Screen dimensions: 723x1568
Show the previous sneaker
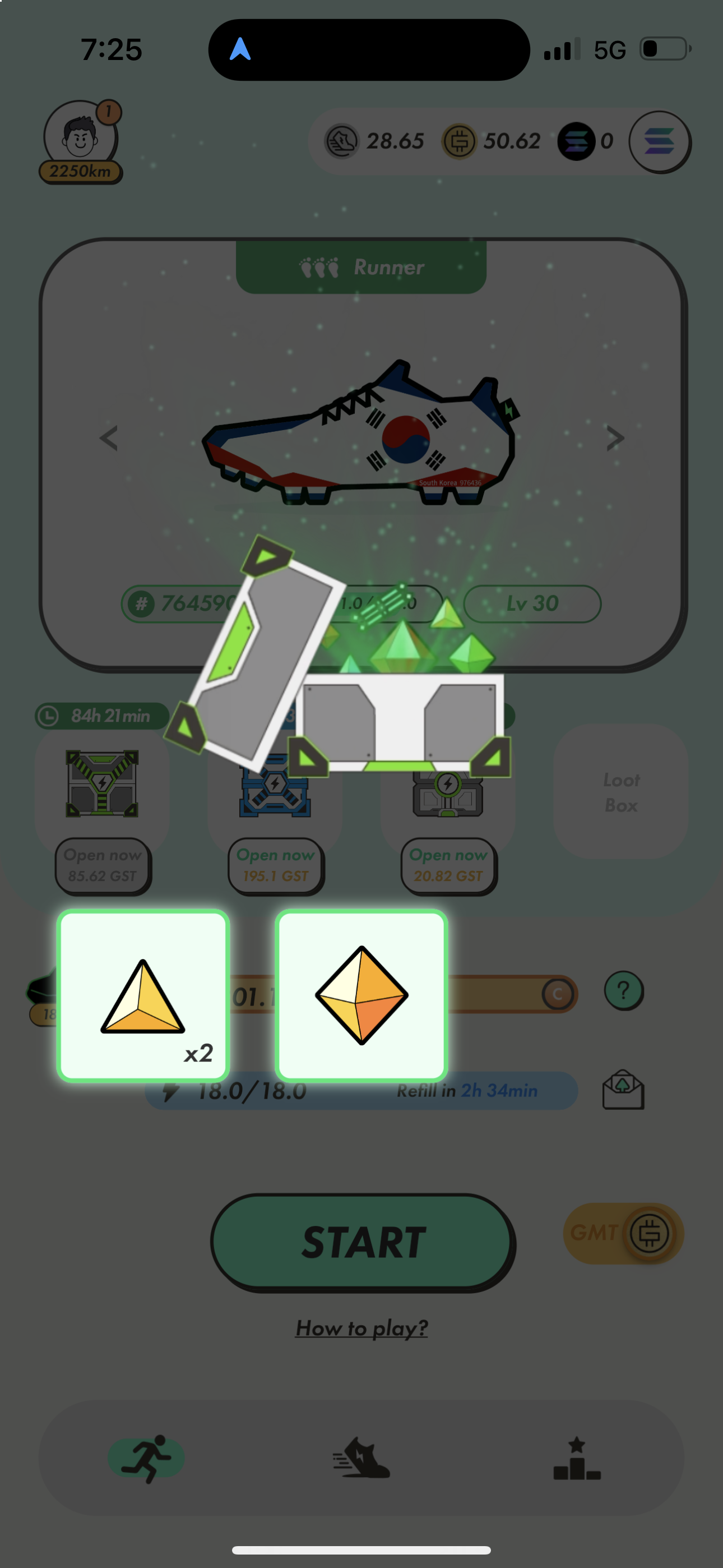(109, 437)
